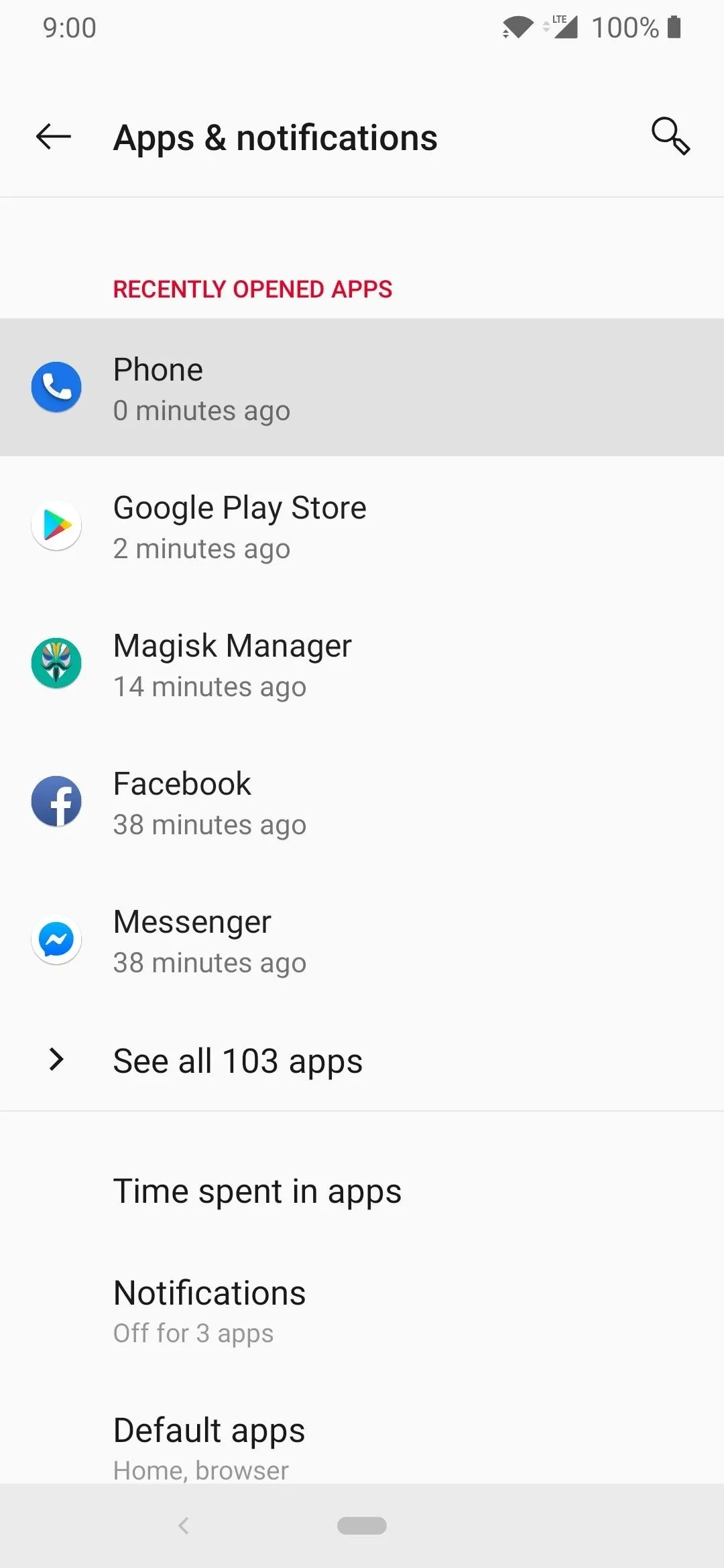Open Messenger app info
Image resolution: width=724 pixels, height=1568 pixels.
[x=362, y=939]
